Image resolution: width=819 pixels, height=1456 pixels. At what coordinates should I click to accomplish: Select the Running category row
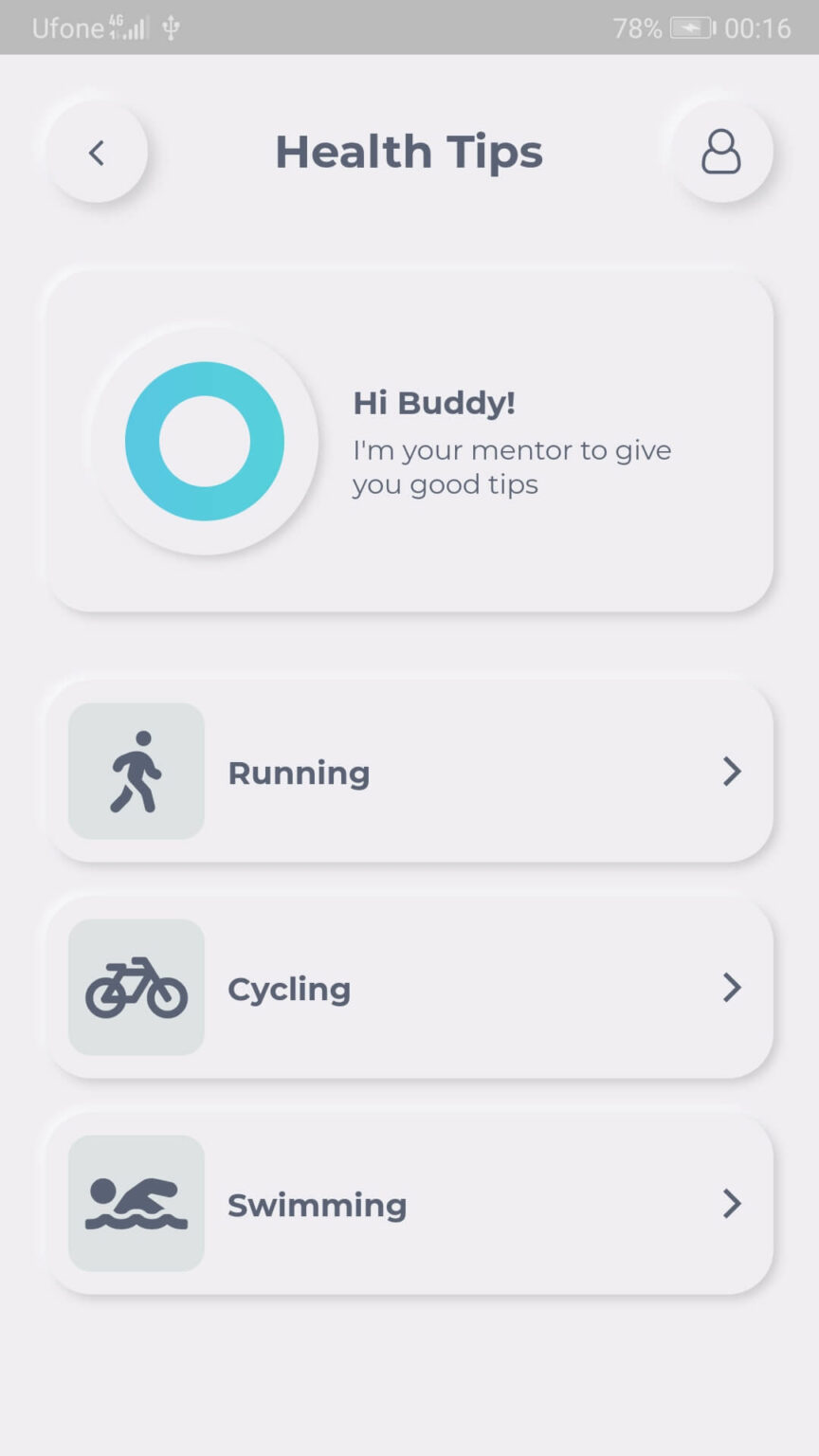click(x=409, y=771)
